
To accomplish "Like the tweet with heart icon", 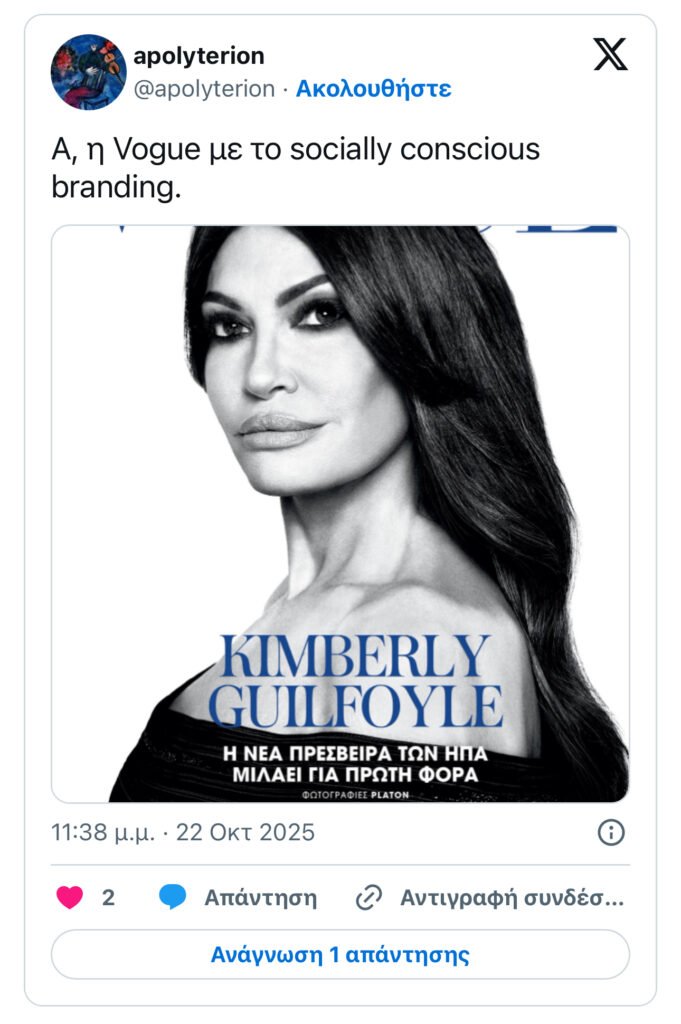I will click(x=70, y=897).
